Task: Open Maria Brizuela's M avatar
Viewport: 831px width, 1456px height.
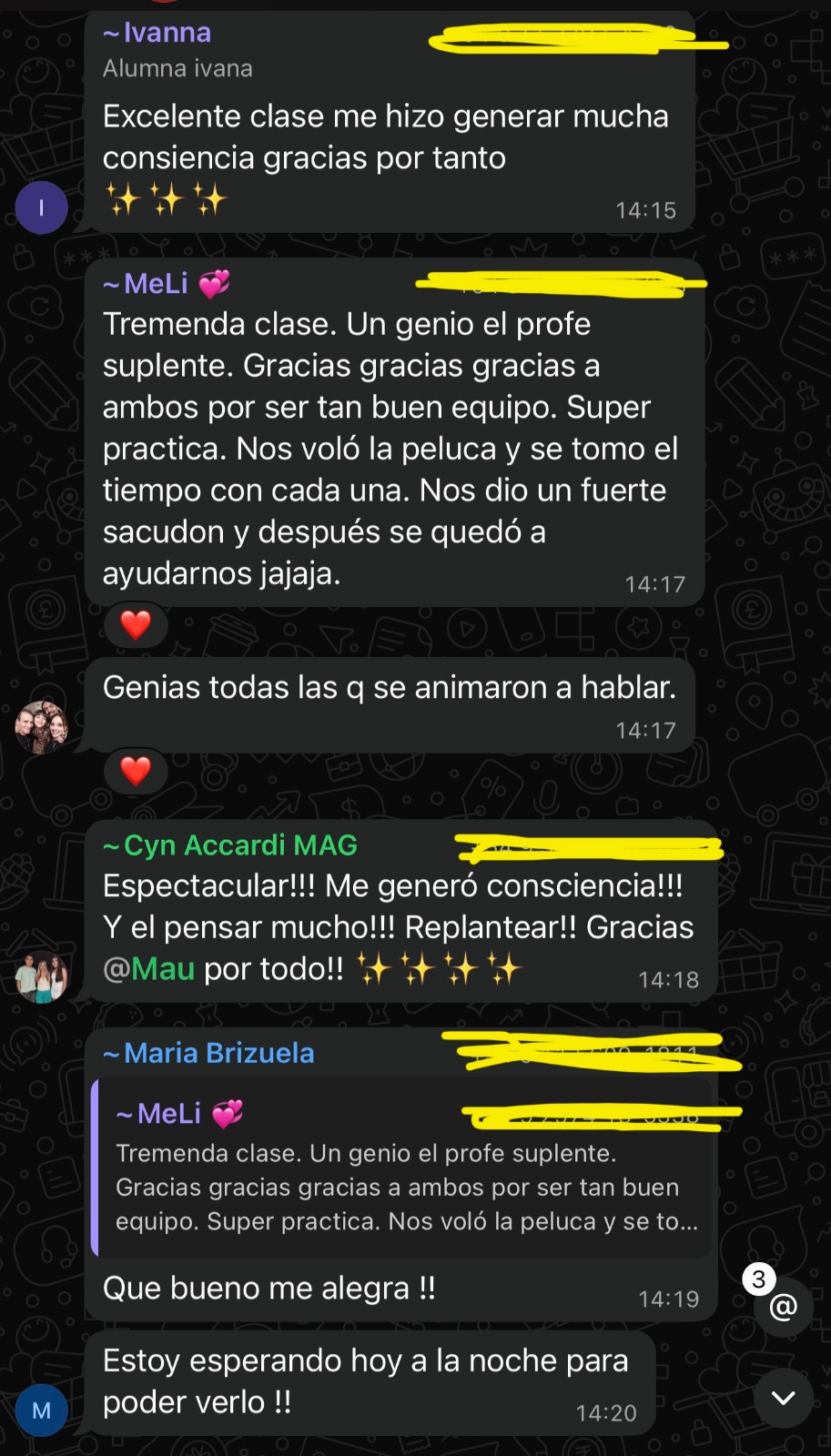Action: tap(41, 1410)
